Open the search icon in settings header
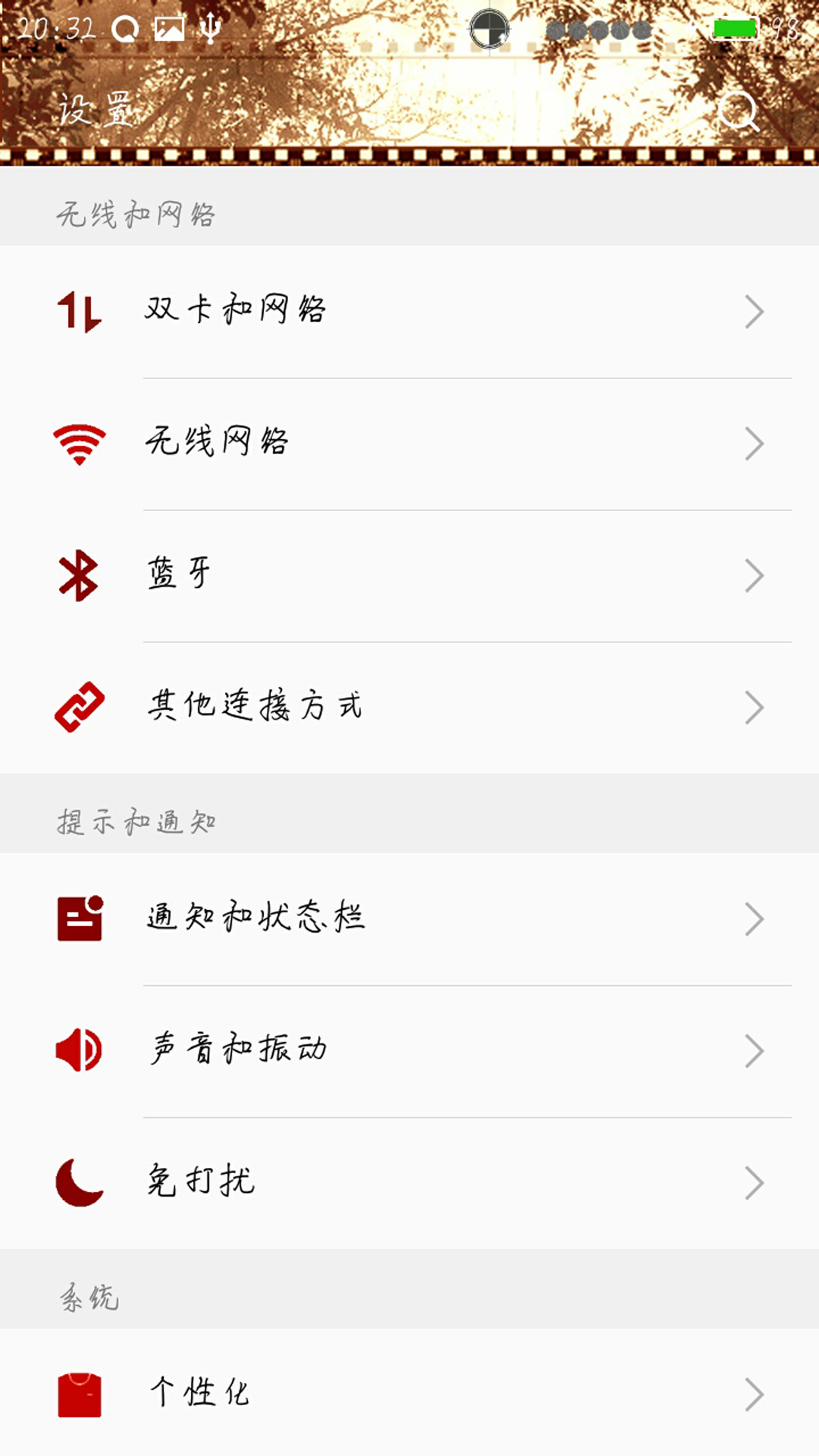The image size is (819, 1456). [x=738, y=111]
